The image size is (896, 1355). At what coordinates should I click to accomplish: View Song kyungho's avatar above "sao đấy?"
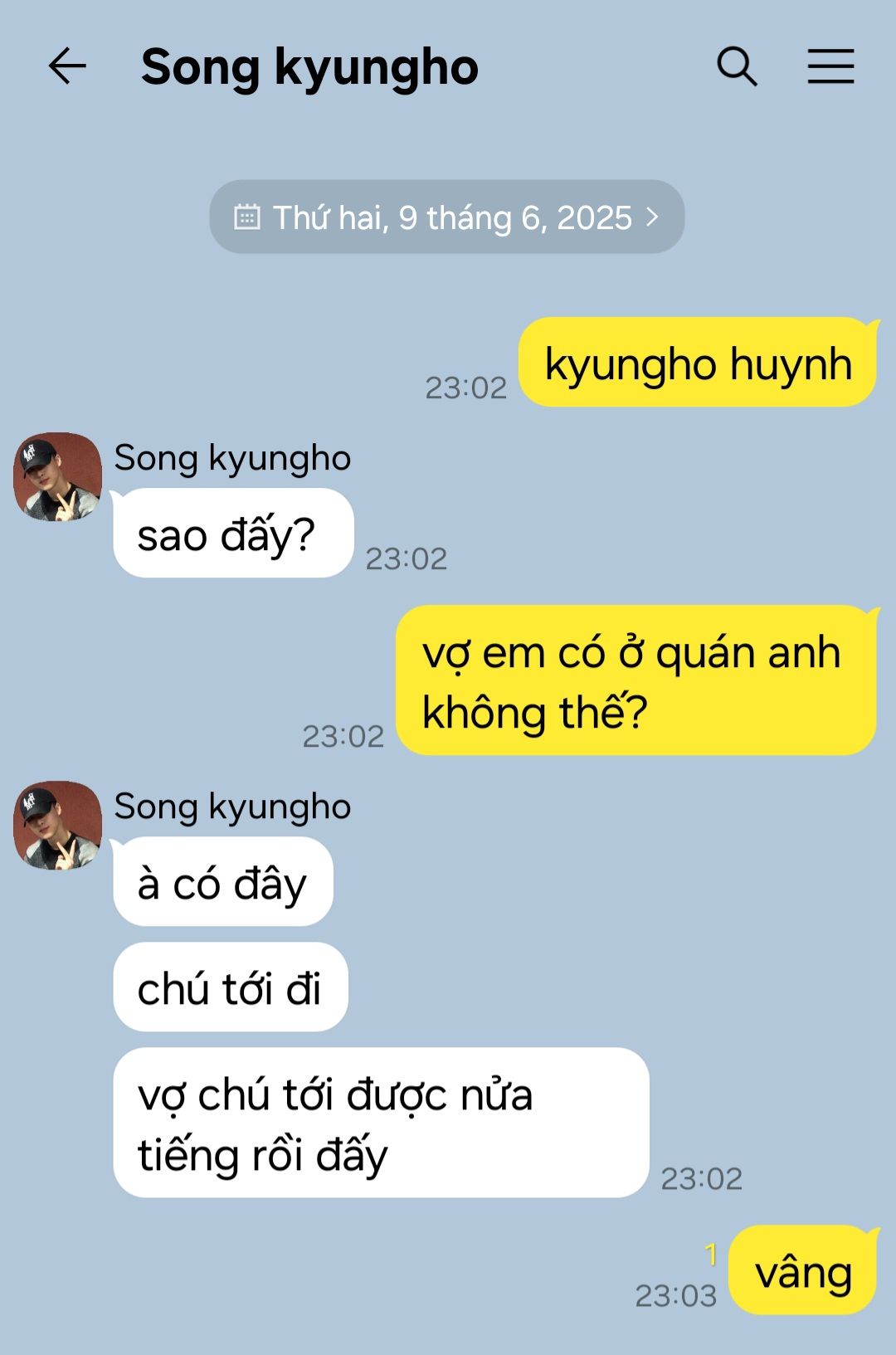(x=57, y=477)
